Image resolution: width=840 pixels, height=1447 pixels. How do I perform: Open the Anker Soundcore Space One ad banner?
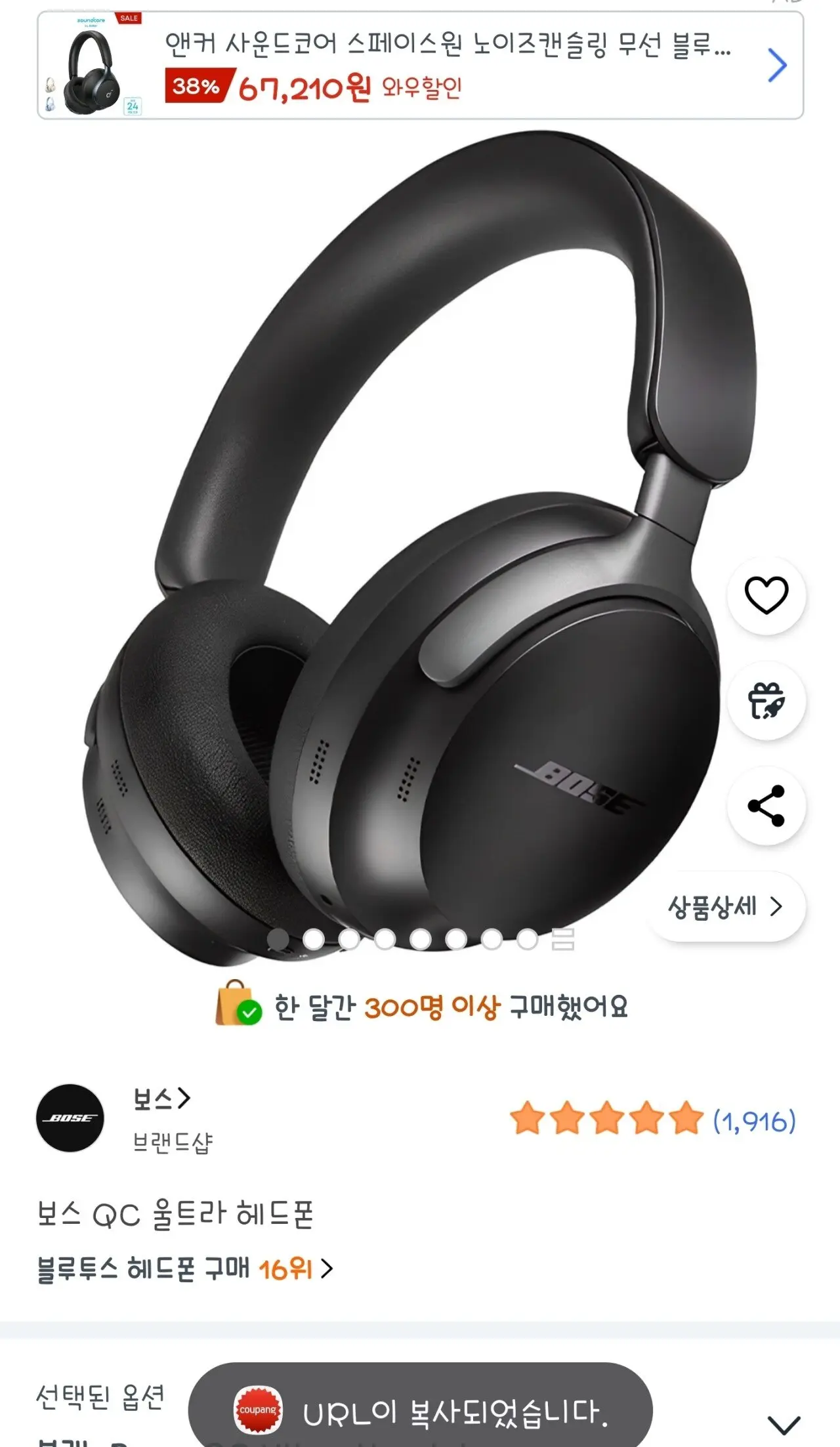[x=420, y=66]
